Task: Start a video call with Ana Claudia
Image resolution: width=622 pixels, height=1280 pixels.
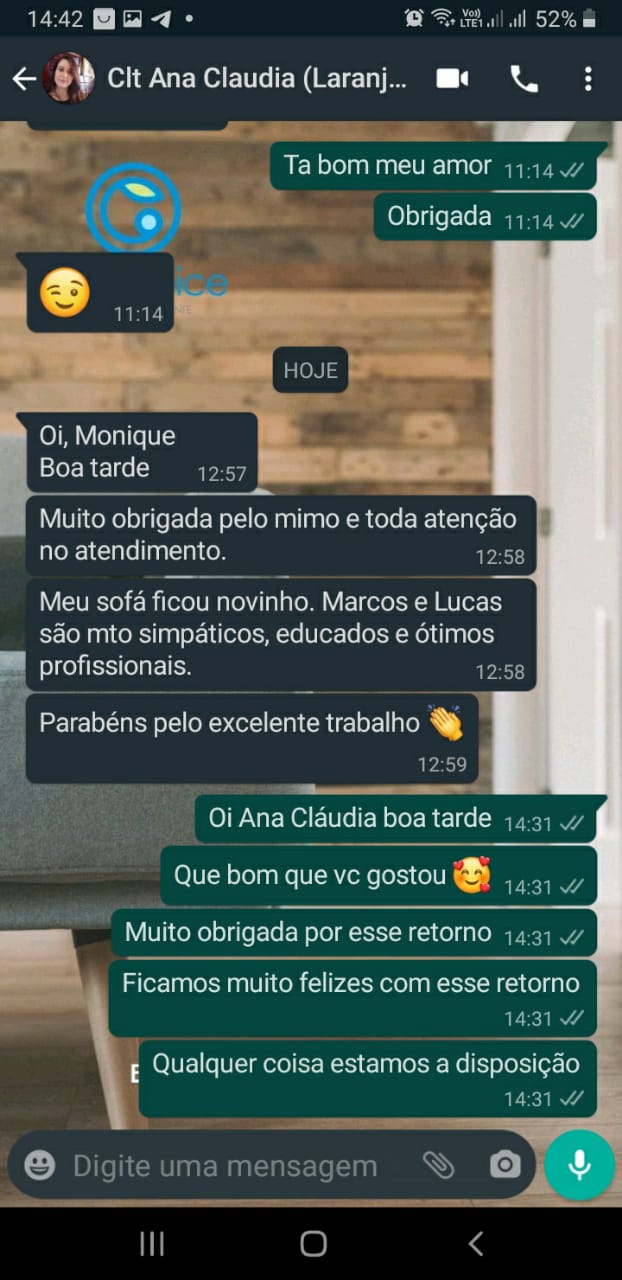Action: coord(452,79)
